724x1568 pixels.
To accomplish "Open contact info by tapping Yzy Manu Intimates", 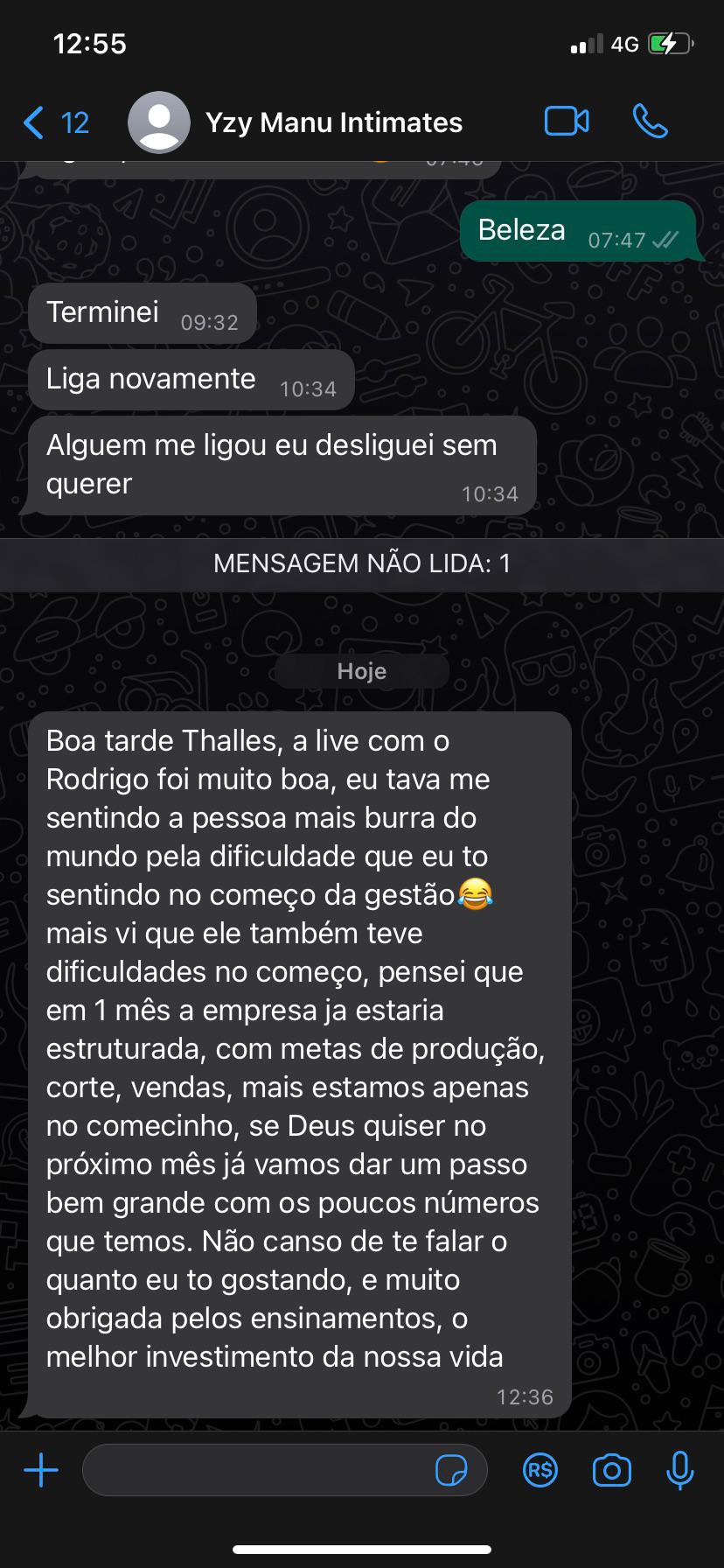I will [335, 122].
